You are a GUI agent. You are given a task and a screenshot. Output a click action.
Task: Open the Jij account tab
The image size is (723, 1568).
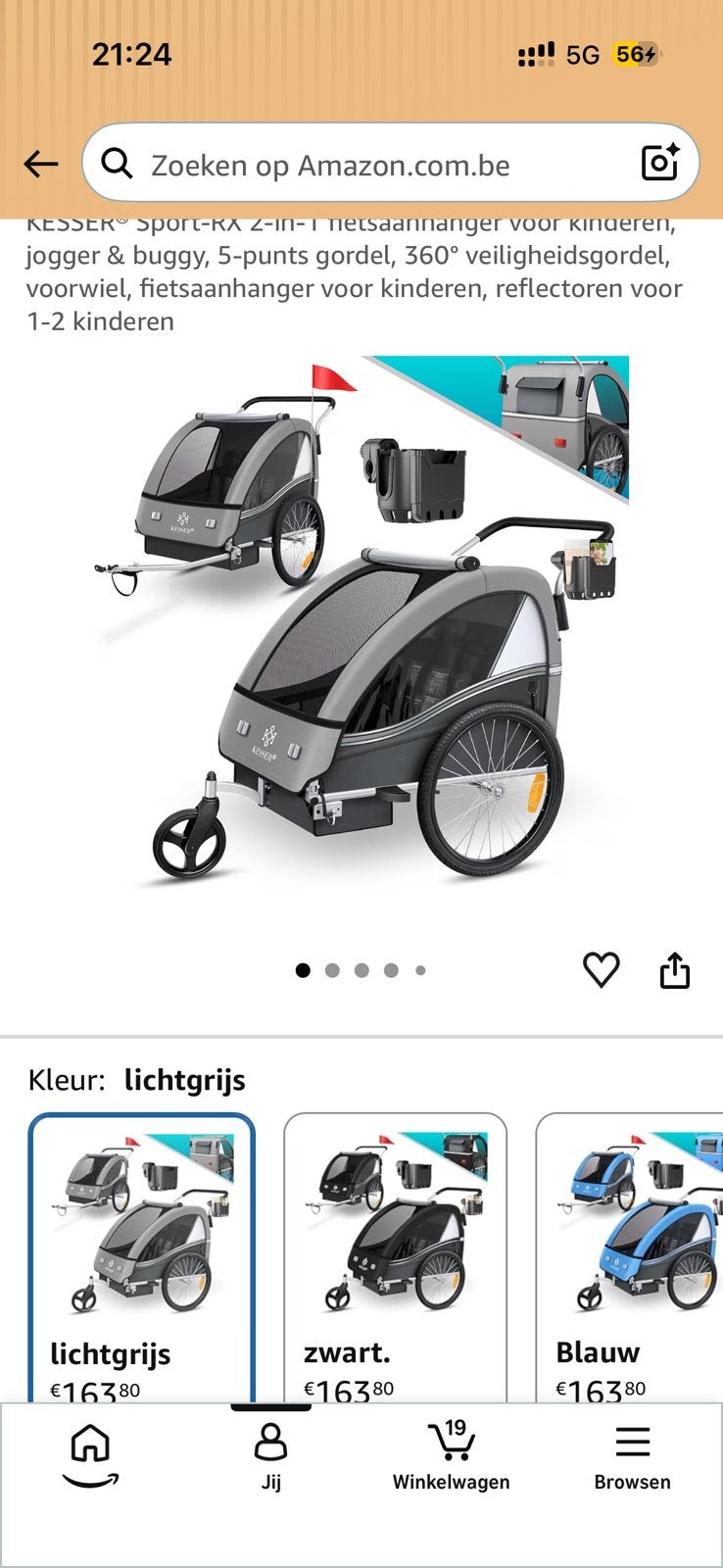click(270, 1457)
